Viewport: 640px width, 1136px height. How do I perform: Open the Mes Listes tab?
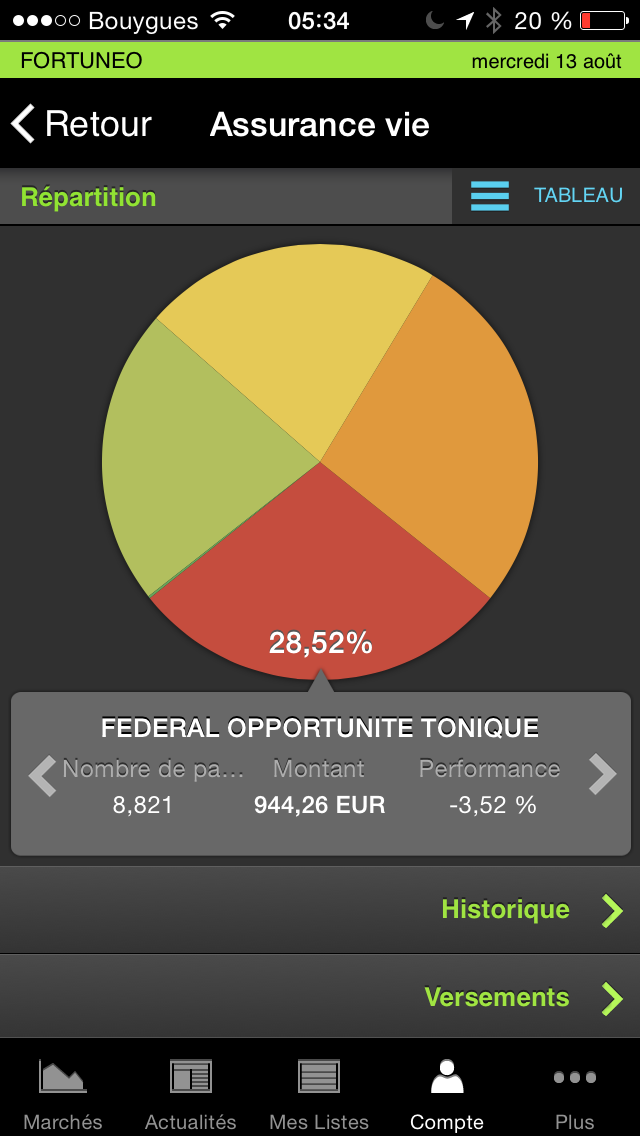[x=319, y=1092]
